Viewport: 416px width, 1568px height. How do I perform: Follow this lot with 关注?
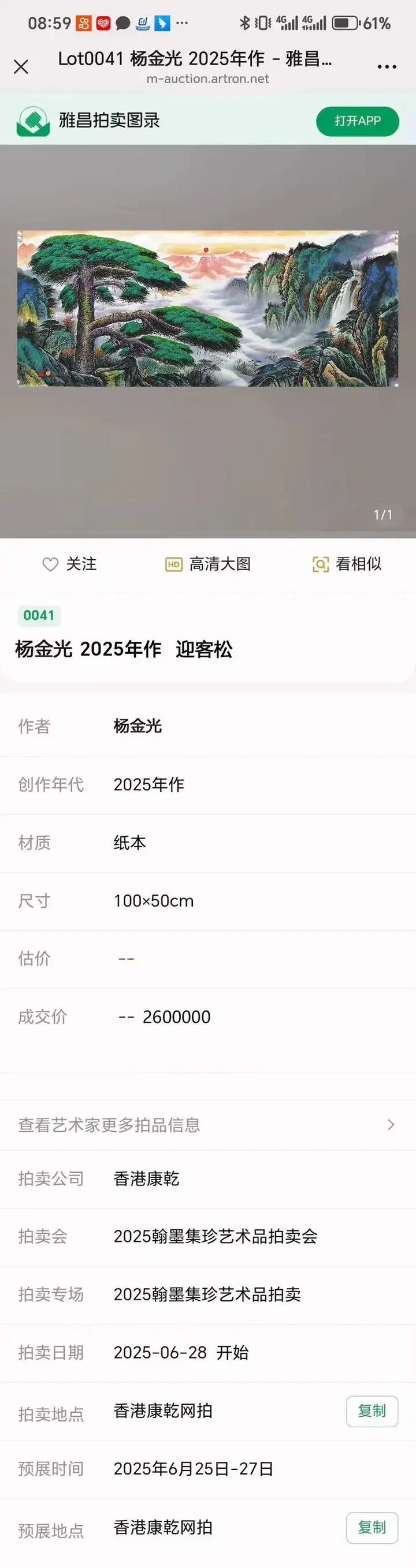click(69, 564)
